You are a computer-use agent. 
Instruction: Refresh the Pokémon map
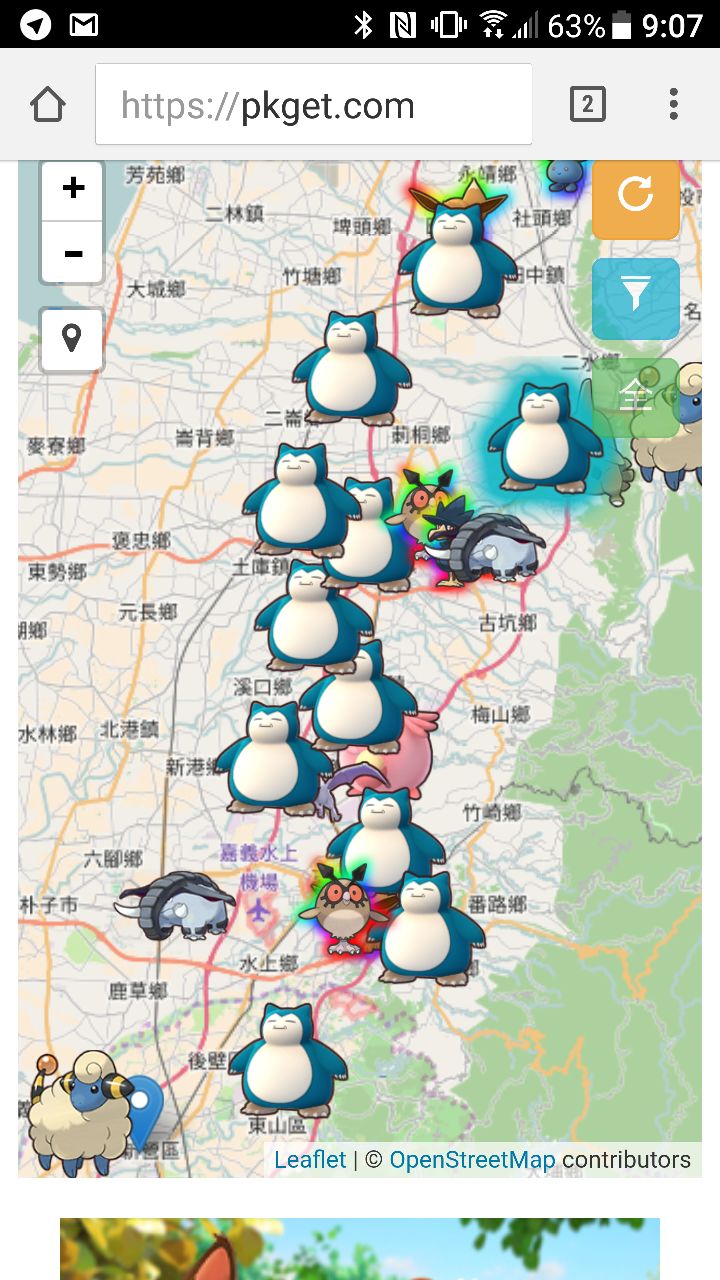pyautogui.click(x=636, y=194)
